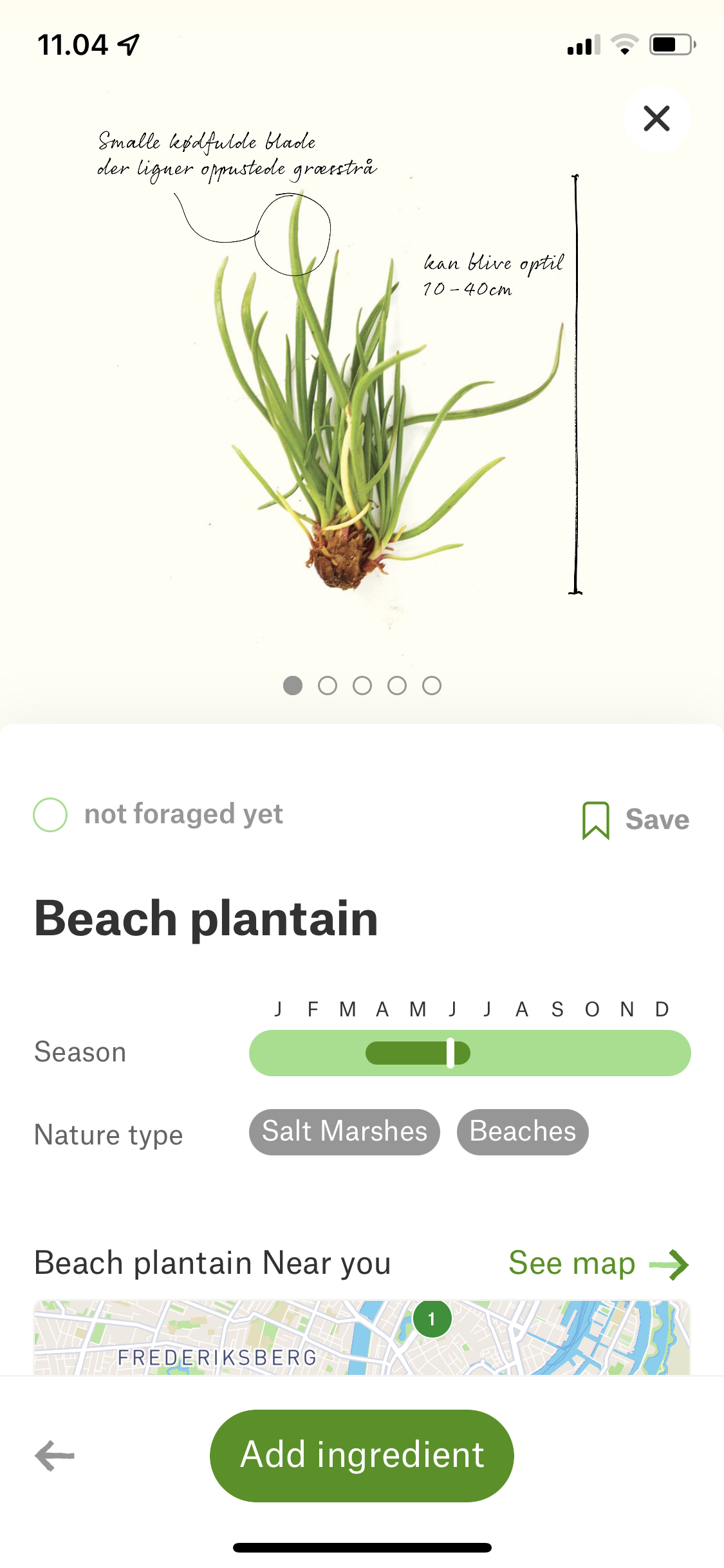Open the map marker numbered 1
The image size is (724, 1568).
click(432, 1319)
